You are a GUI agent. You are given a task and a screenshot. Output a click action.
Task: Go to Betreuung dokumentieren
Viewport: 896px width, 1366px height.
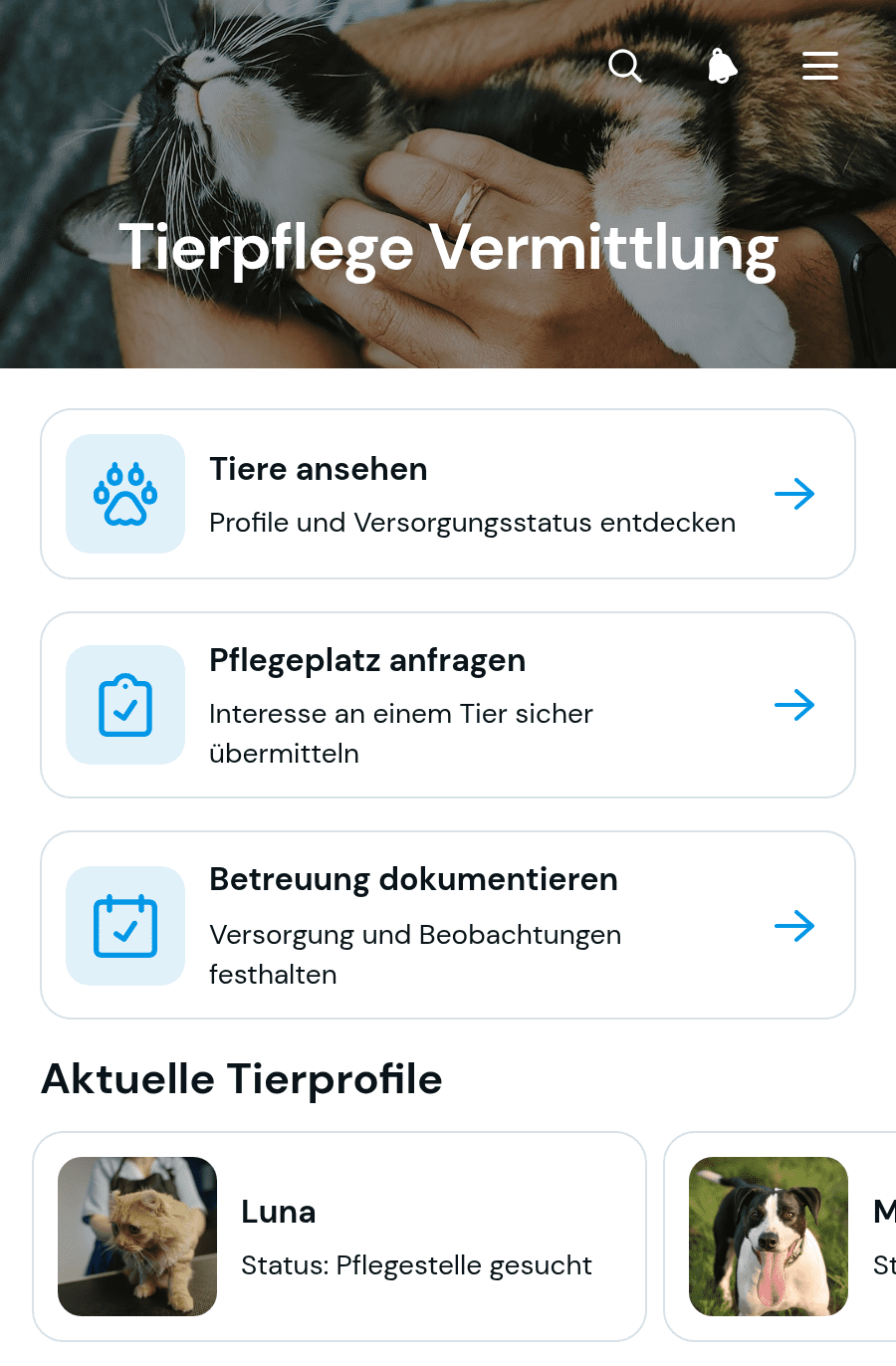point(448,925)
